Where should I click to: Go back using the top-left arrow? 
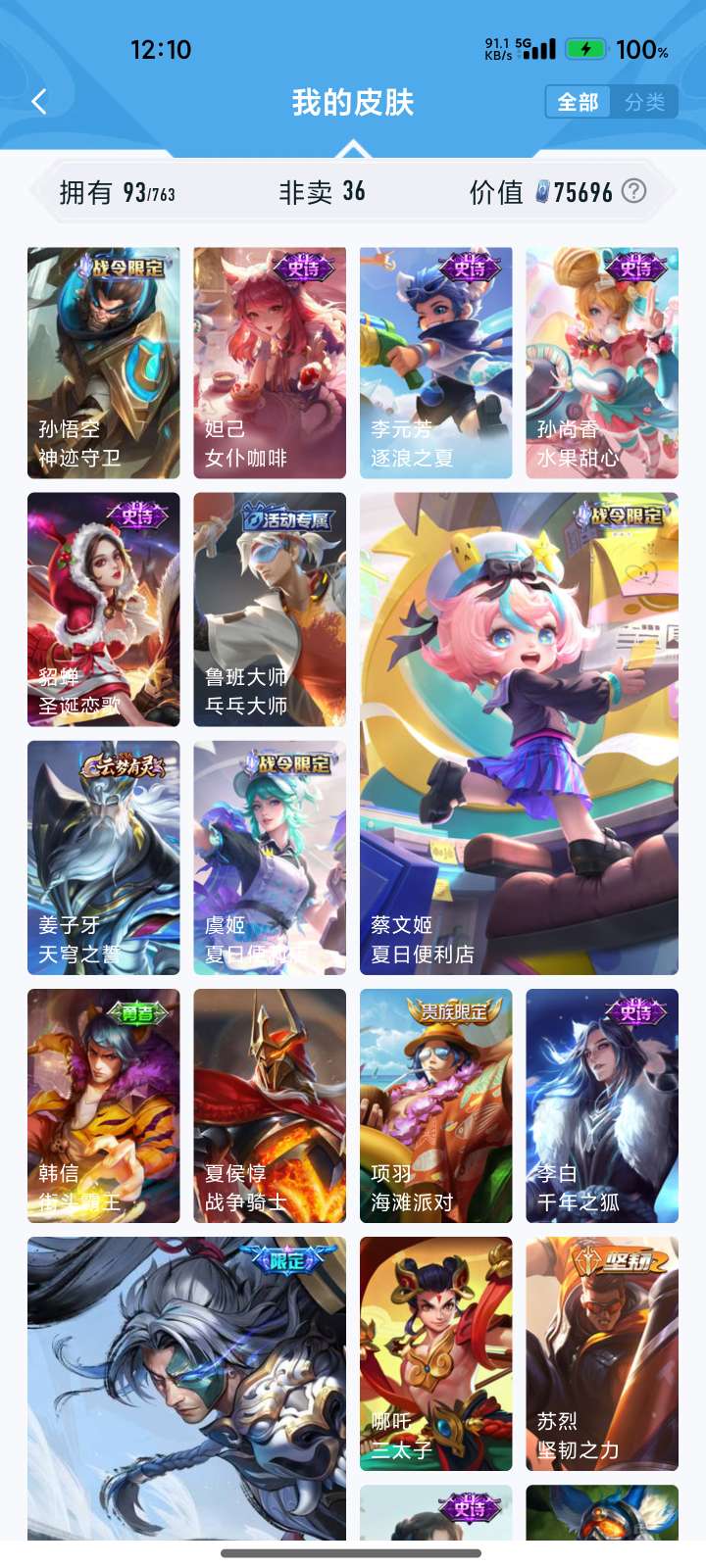(39, 102)
